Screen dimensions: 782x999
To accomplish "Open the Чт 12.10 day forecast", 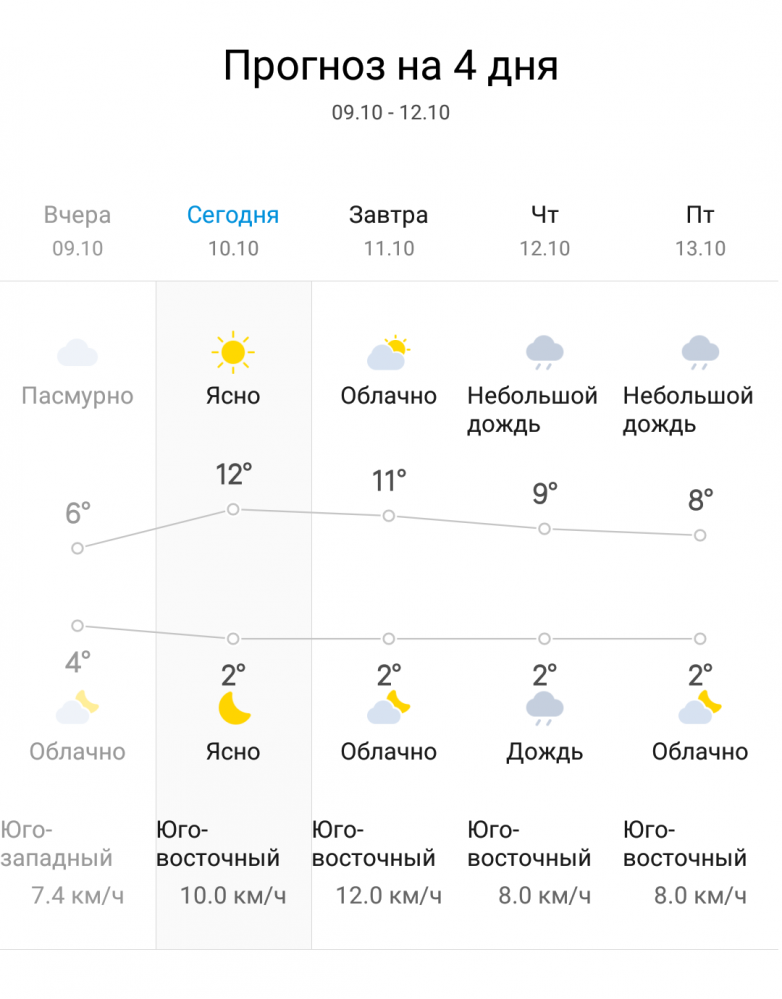I will 544,231.
